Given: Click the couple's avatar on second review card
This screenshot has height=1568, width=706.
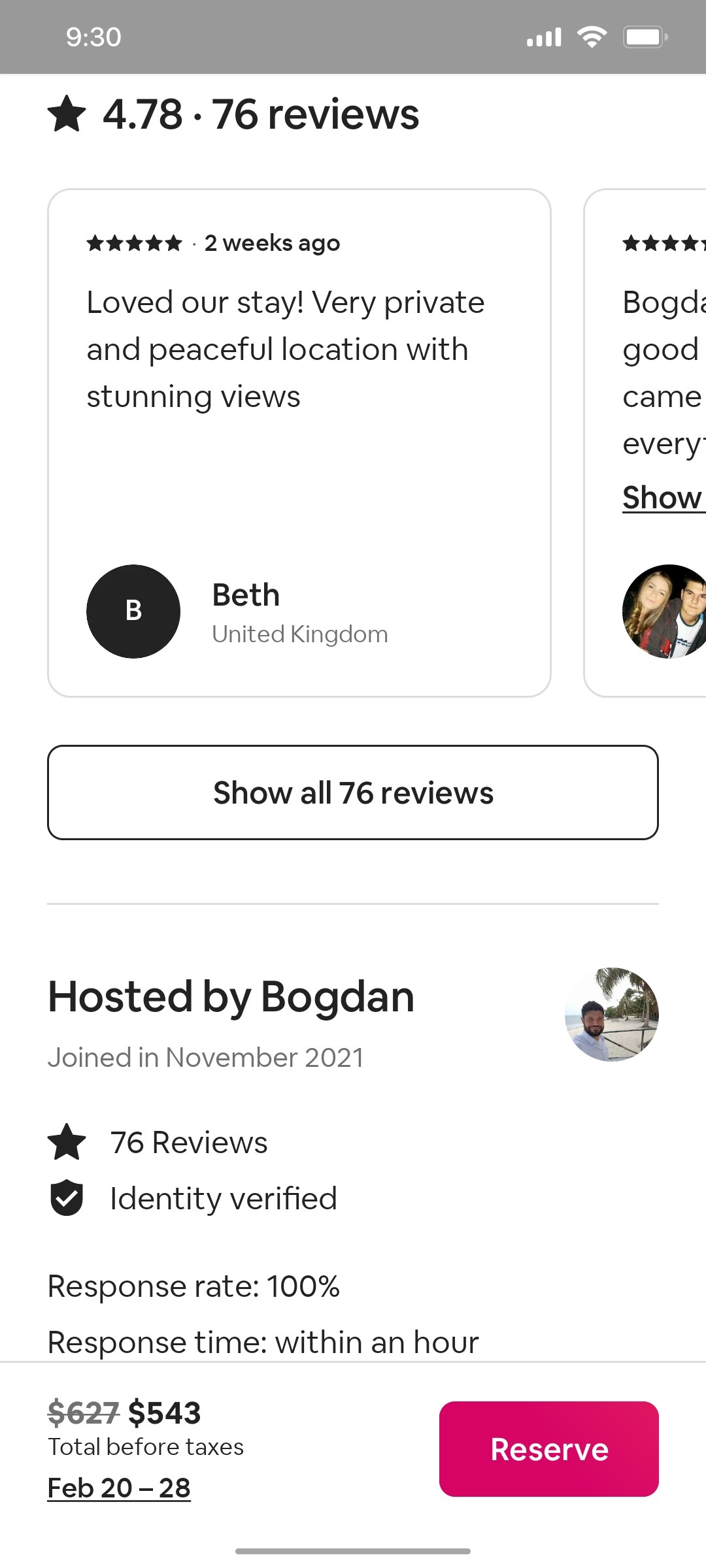Looking at the screenshot, I should point(665,611).
